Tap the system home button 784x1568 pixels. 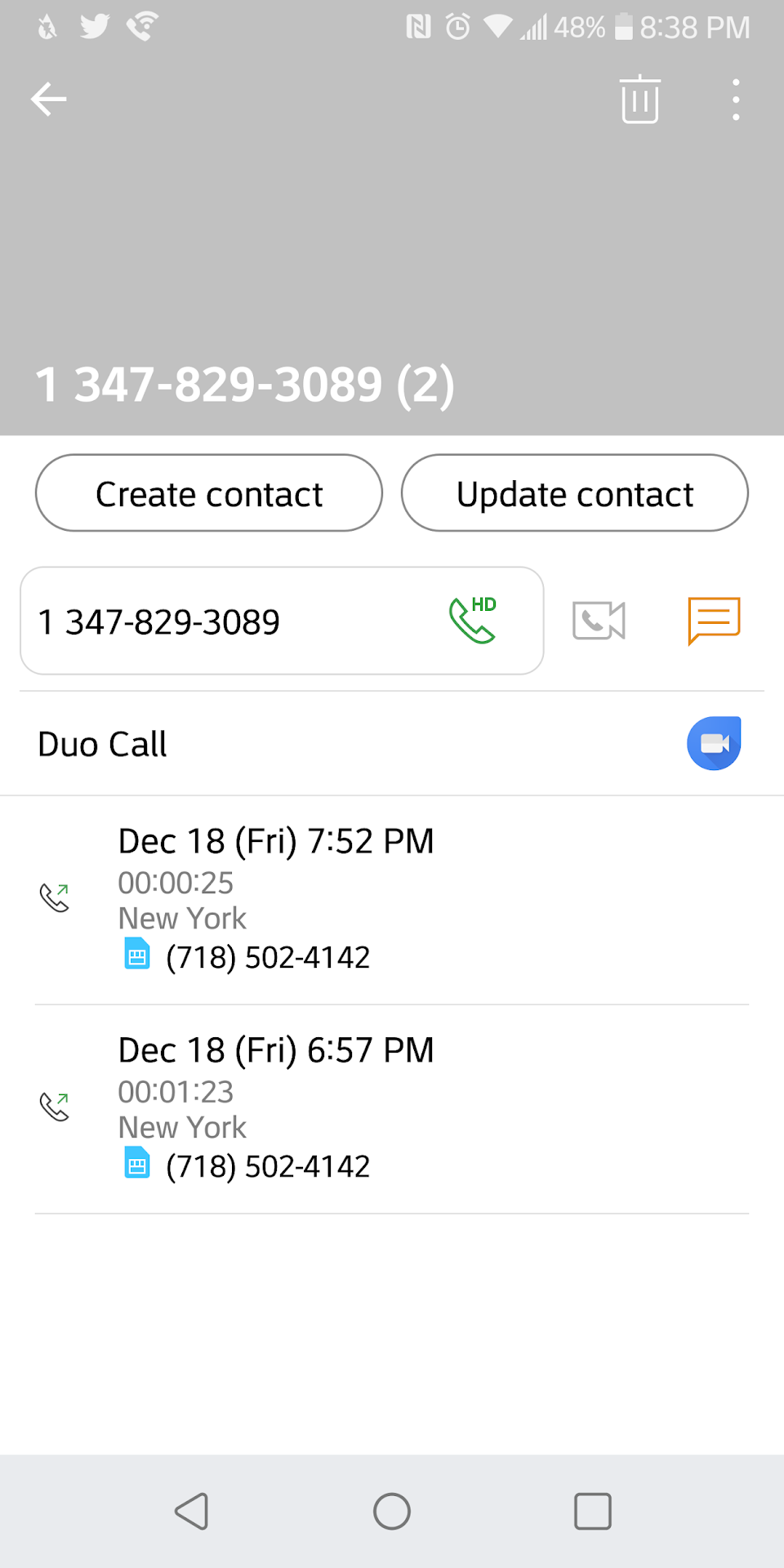(x=392, y=1511)
